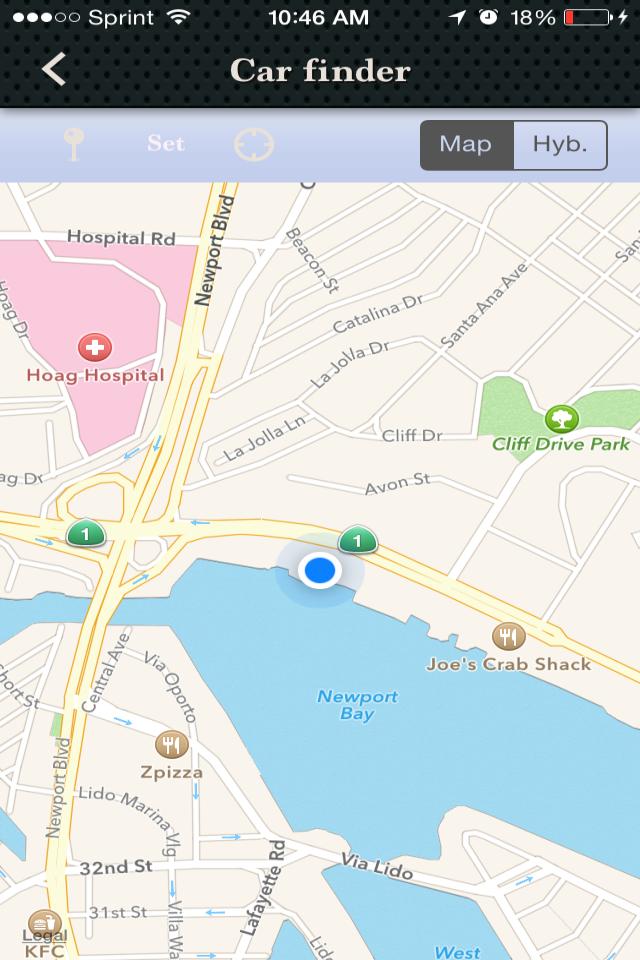Tap the key icon in toolbar
Image resolution: width=640 pixels, height=960 pixels.
74,145
